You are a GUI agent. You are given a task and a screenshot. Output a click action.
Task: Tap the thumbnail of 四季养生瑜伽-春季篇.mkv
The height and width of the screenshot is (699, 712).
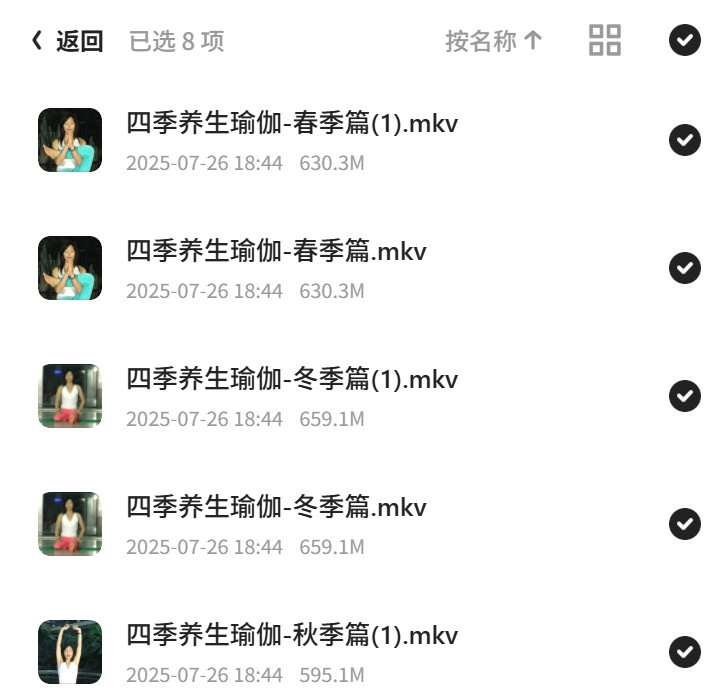point(70,268)
